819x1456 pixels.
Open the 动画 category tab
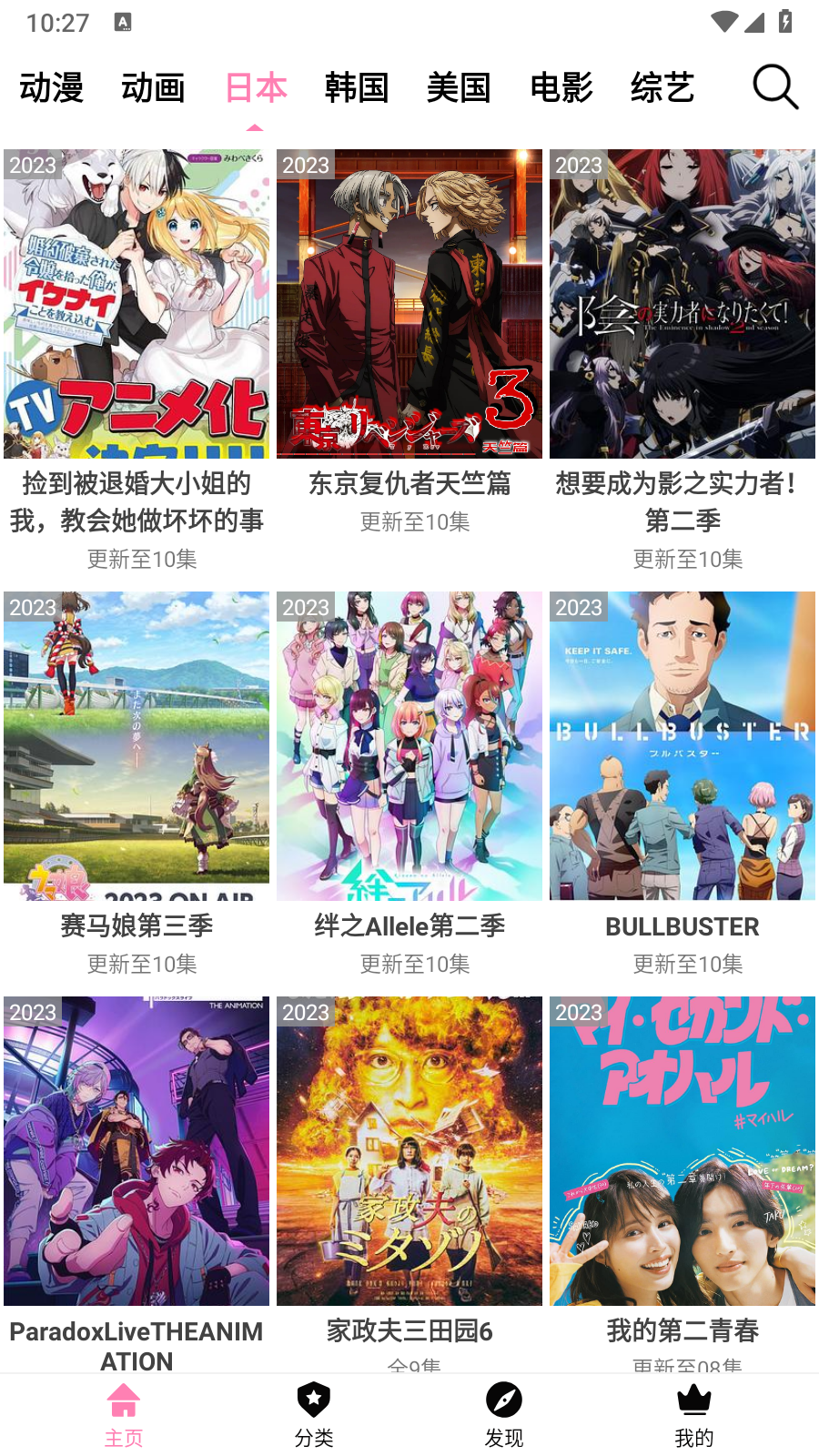pyautogui.click(x=154, y=87)
